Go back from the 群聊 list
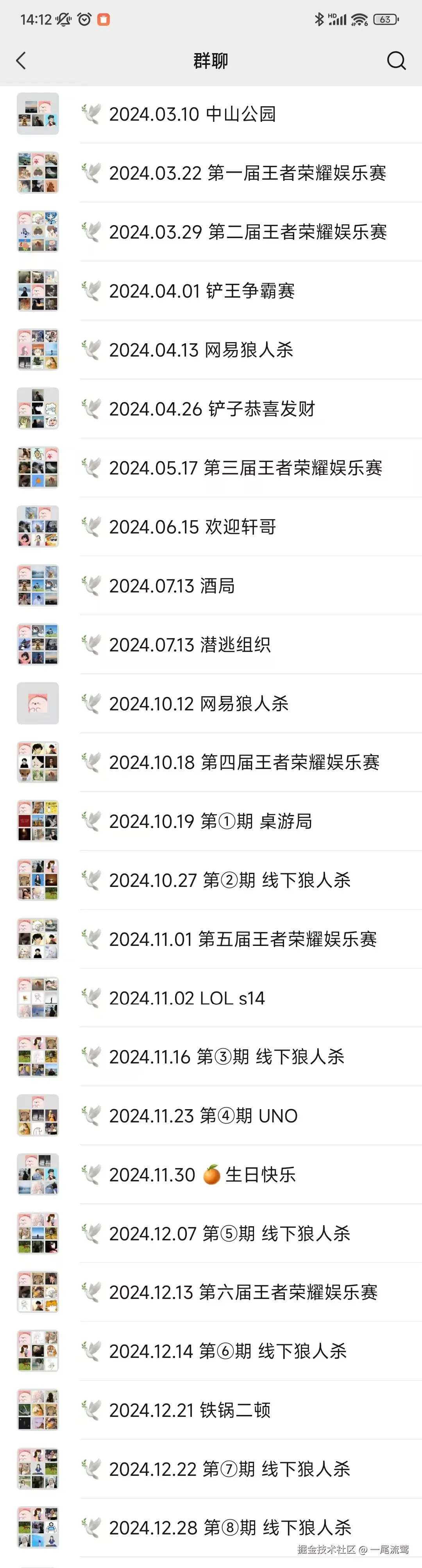This screenshot has width=422, height=1568. point(21,60)
